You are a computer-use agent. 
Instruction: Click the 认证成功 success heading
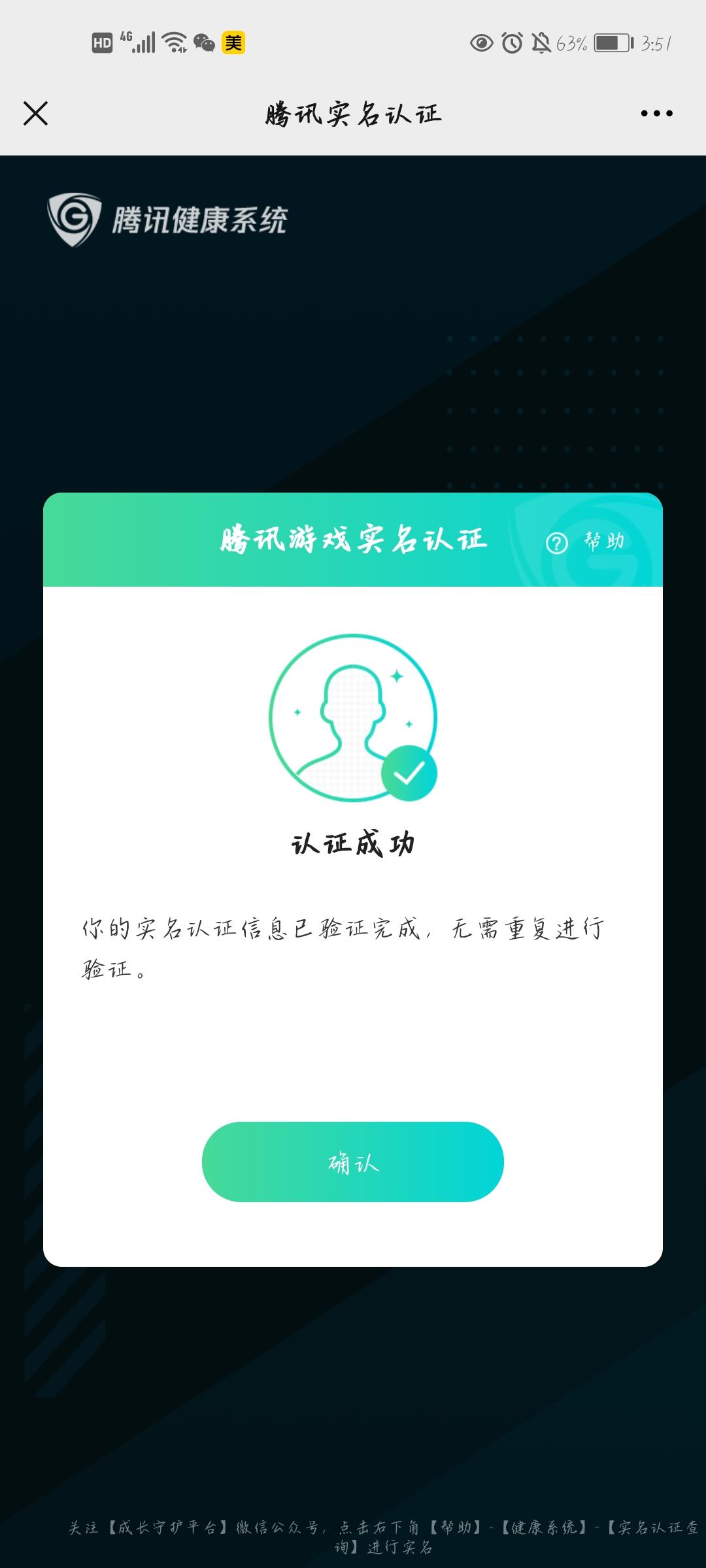353,845
